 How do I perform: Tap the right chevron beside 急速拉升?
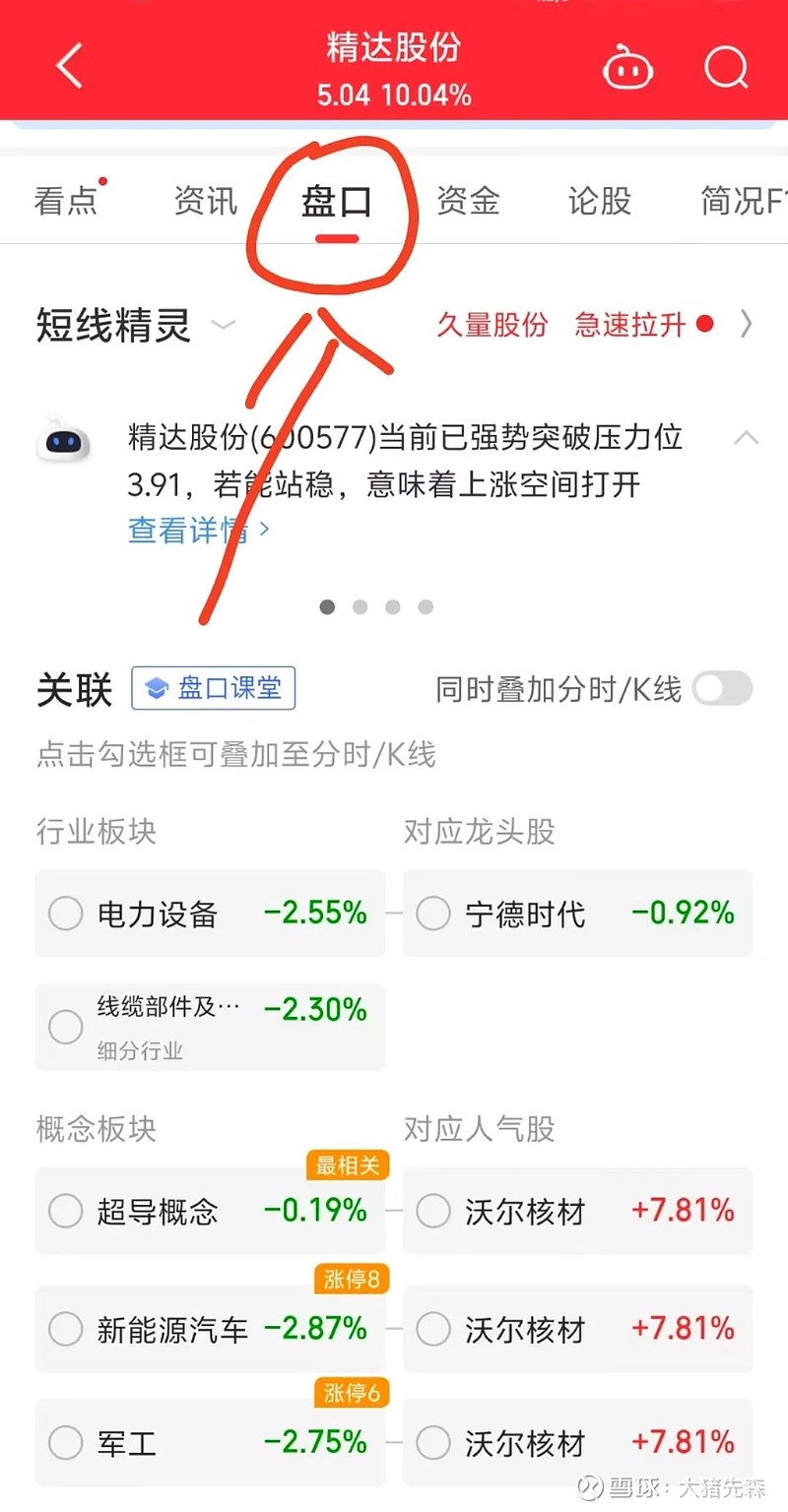747,324
